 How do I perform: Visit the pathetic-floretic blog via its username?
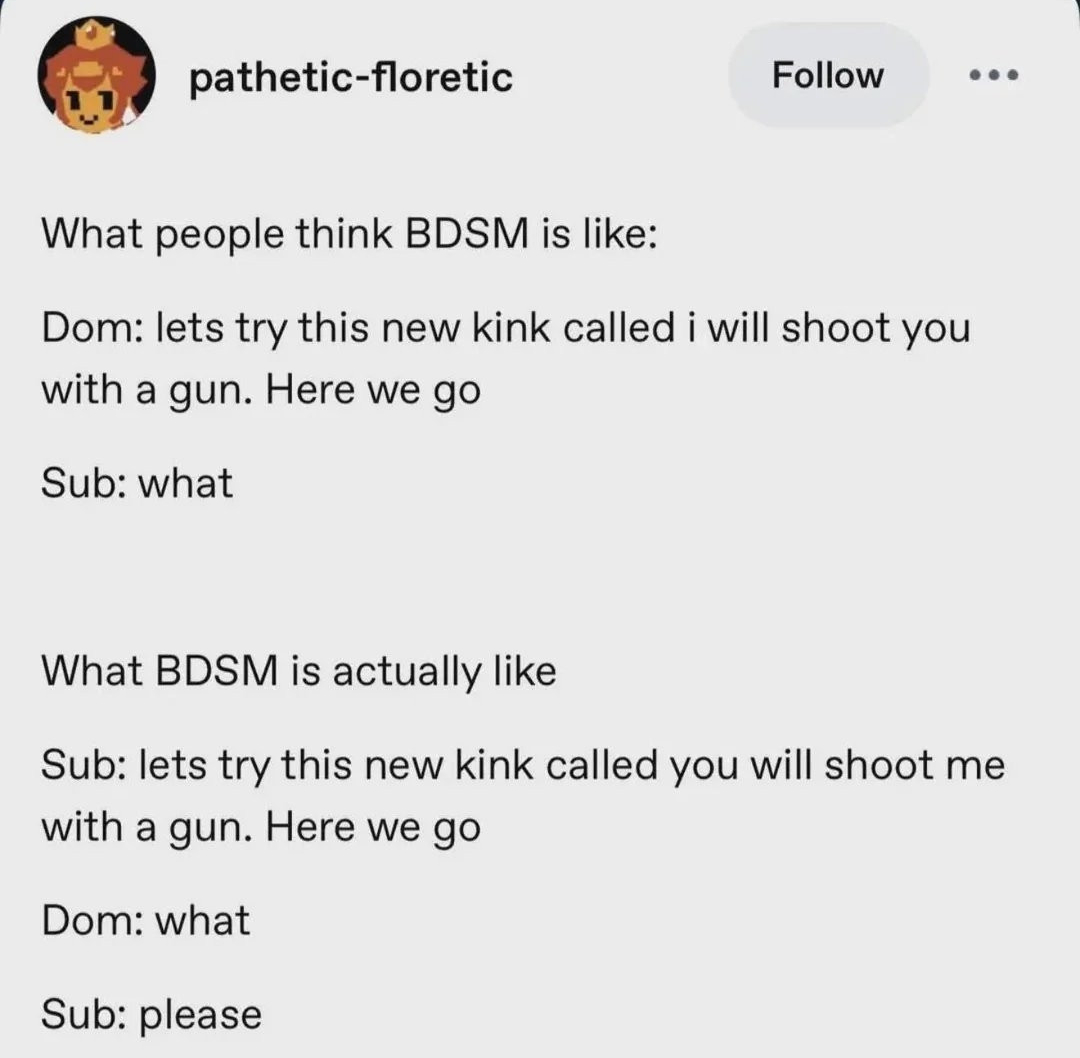point(350,76)
